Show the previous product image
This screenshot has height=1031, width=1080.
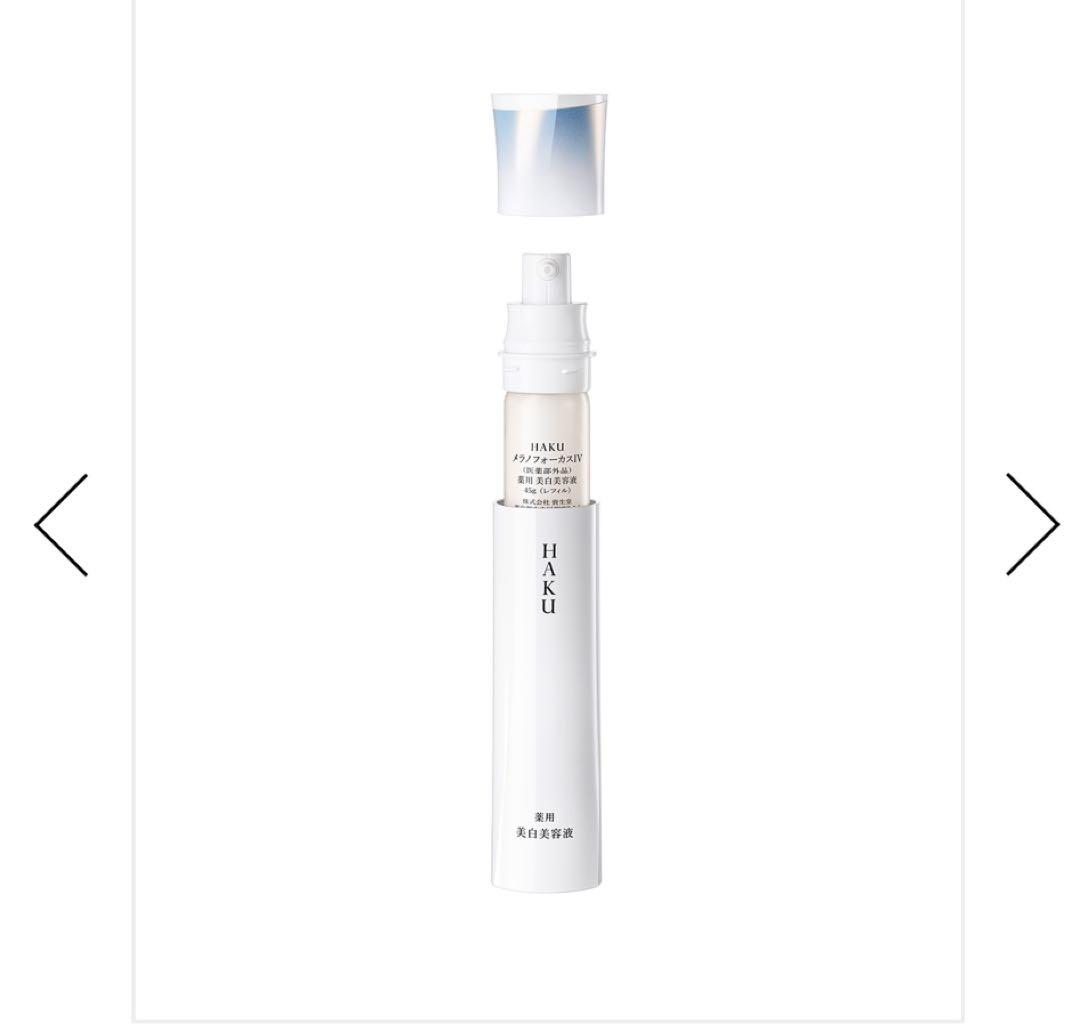click(62, 524)
